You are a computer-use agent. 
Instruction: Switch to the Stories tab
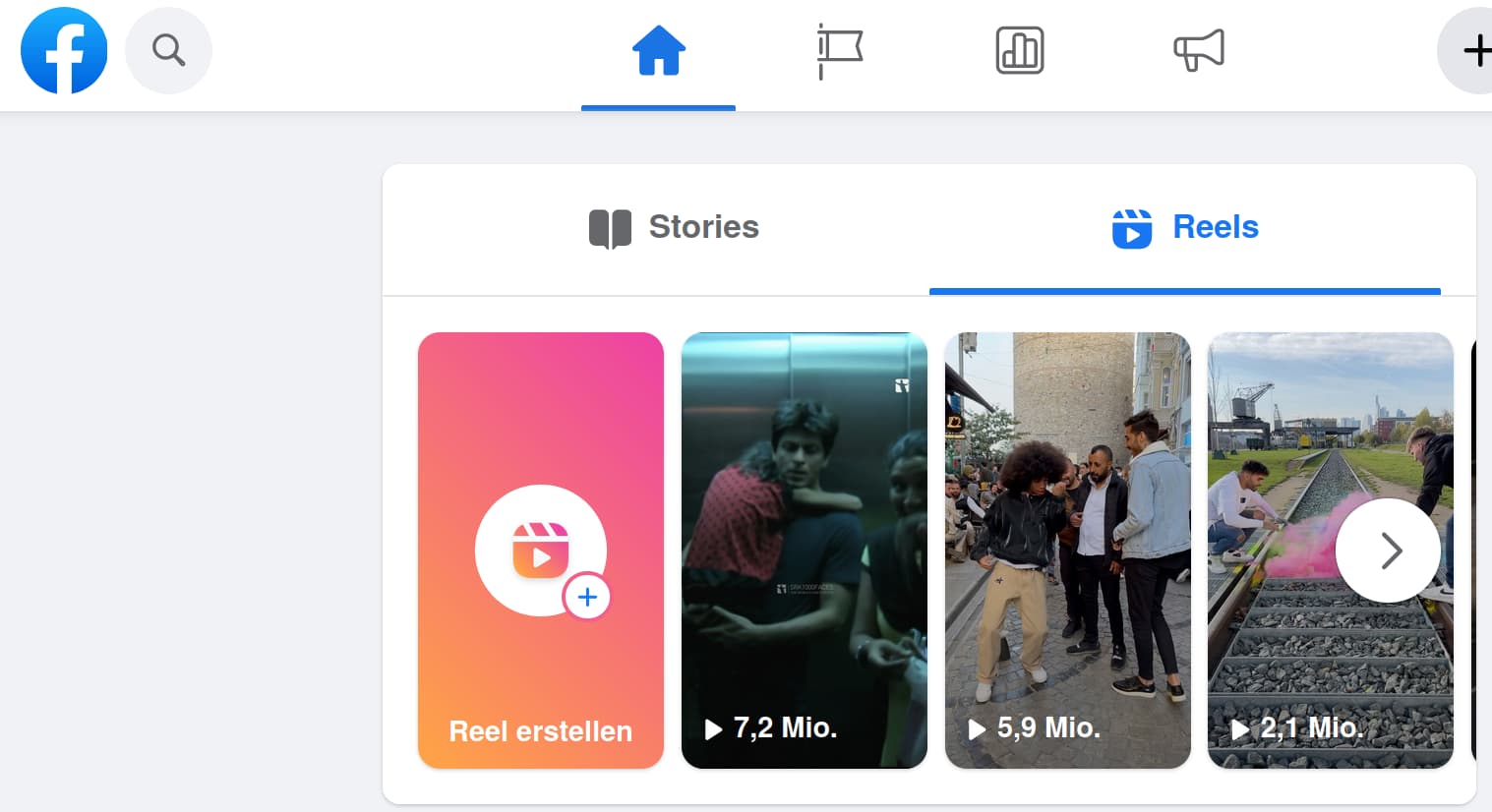pyautogui.click(x=675, y=227)
